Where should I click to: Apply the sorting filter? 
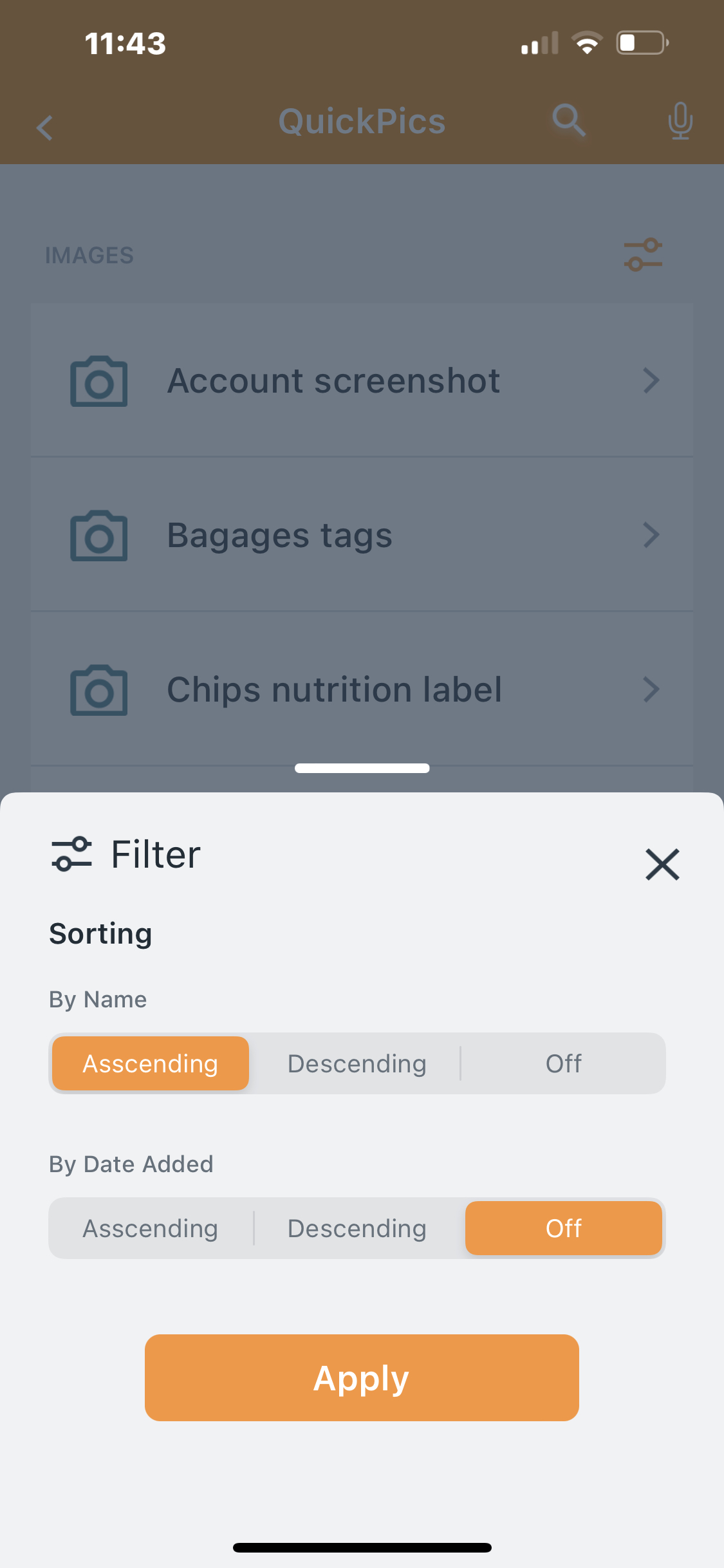coord(362,1377)
